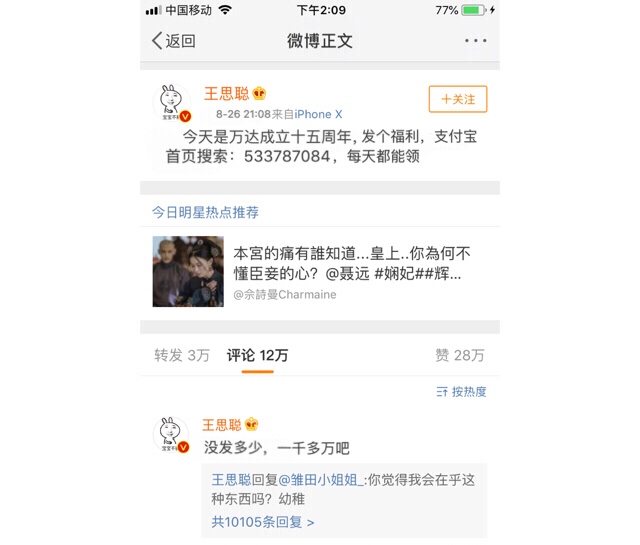Select the 评论 12万 tab
This screenshot has height=545, width=640.
257,355
